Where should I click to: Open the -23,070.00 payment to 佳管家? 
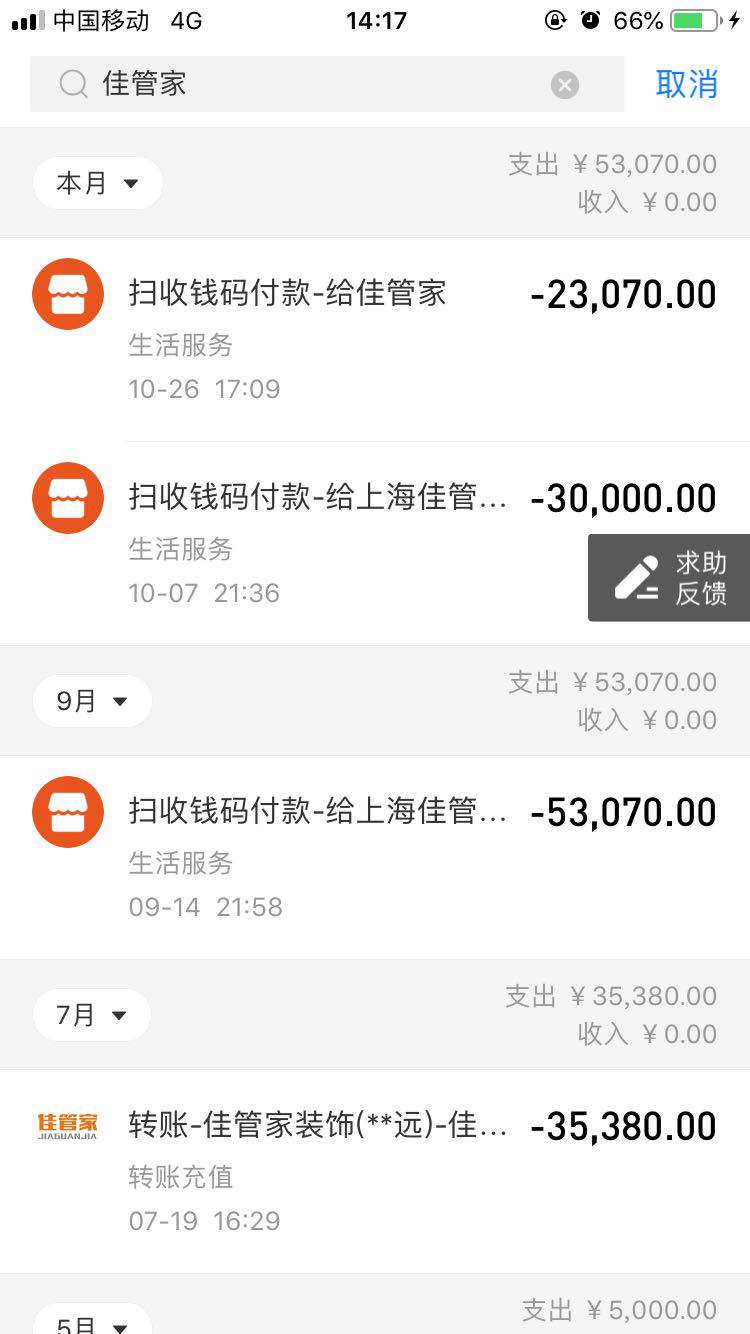point(375,340)
